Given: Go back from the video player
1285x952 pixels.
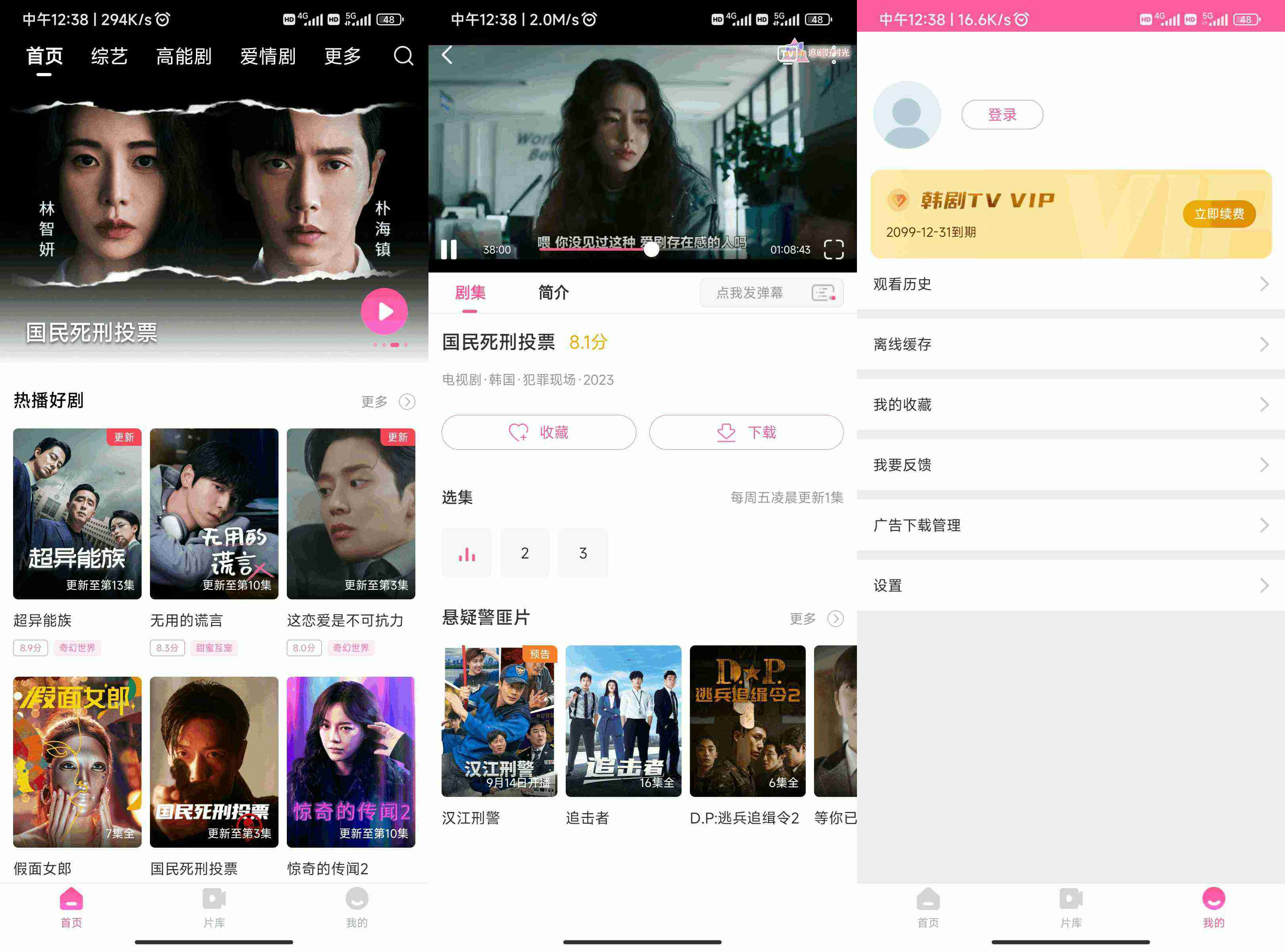Looking at the screenshot, I should 448,55.
